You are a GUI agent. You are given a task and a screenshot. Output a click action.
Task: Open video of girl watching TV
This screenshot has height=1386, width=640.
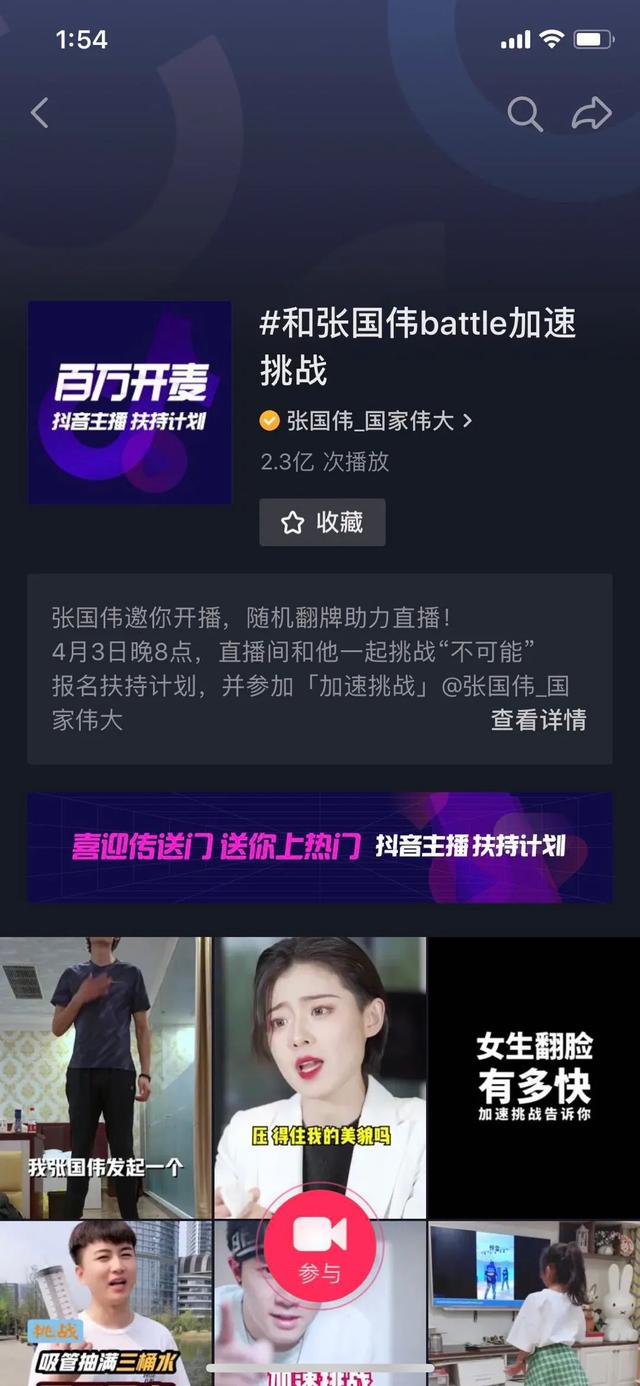coord(534,1303)
